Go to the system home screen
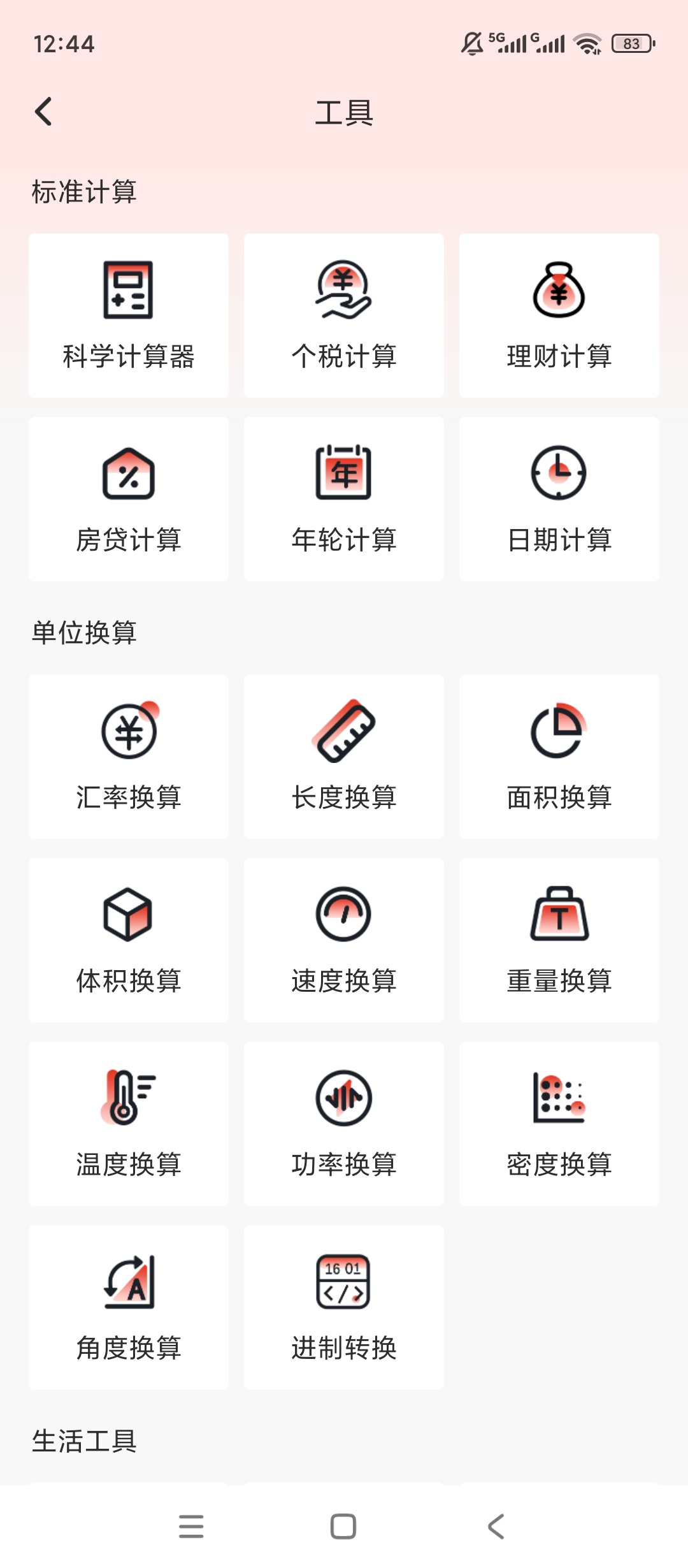The height and width of the screenshot is (1568, 688). (x=343, y=1527)
